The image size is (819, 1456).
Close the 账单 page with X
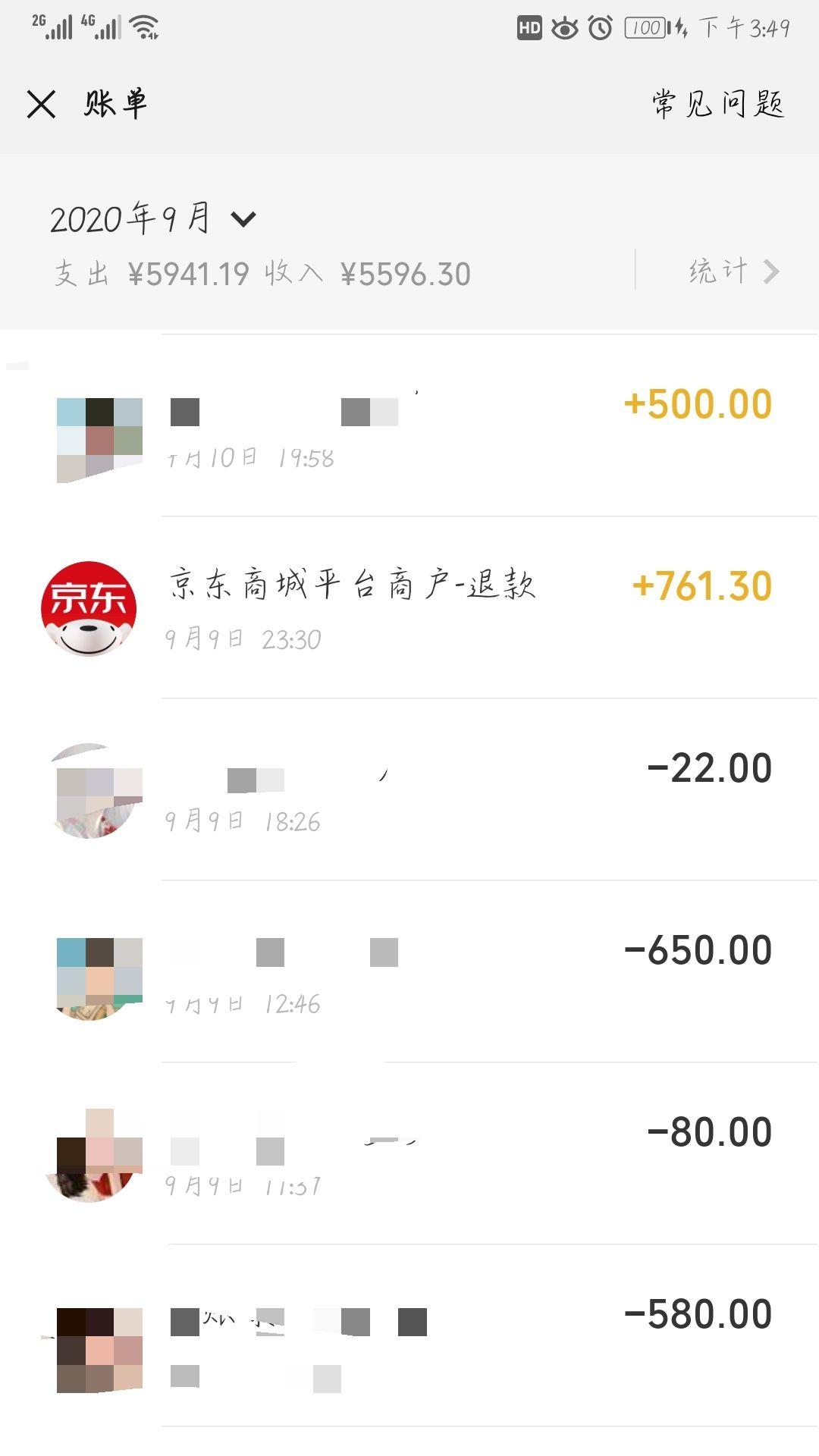tap(41, 104)
